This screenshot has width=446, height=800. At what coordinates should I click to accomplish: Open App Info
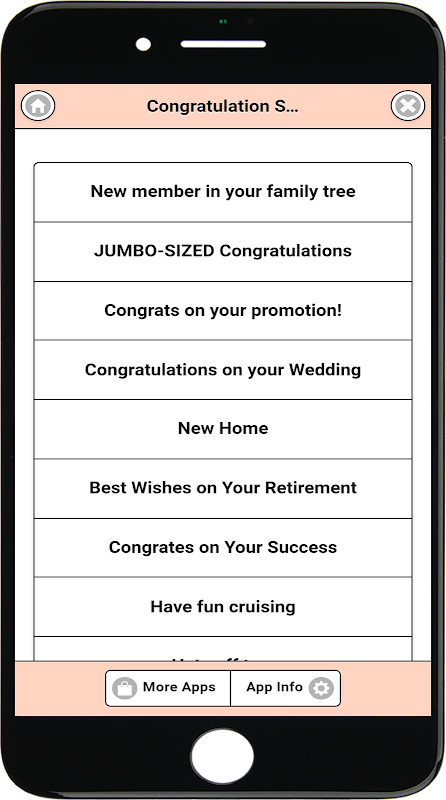pos(286,688)
